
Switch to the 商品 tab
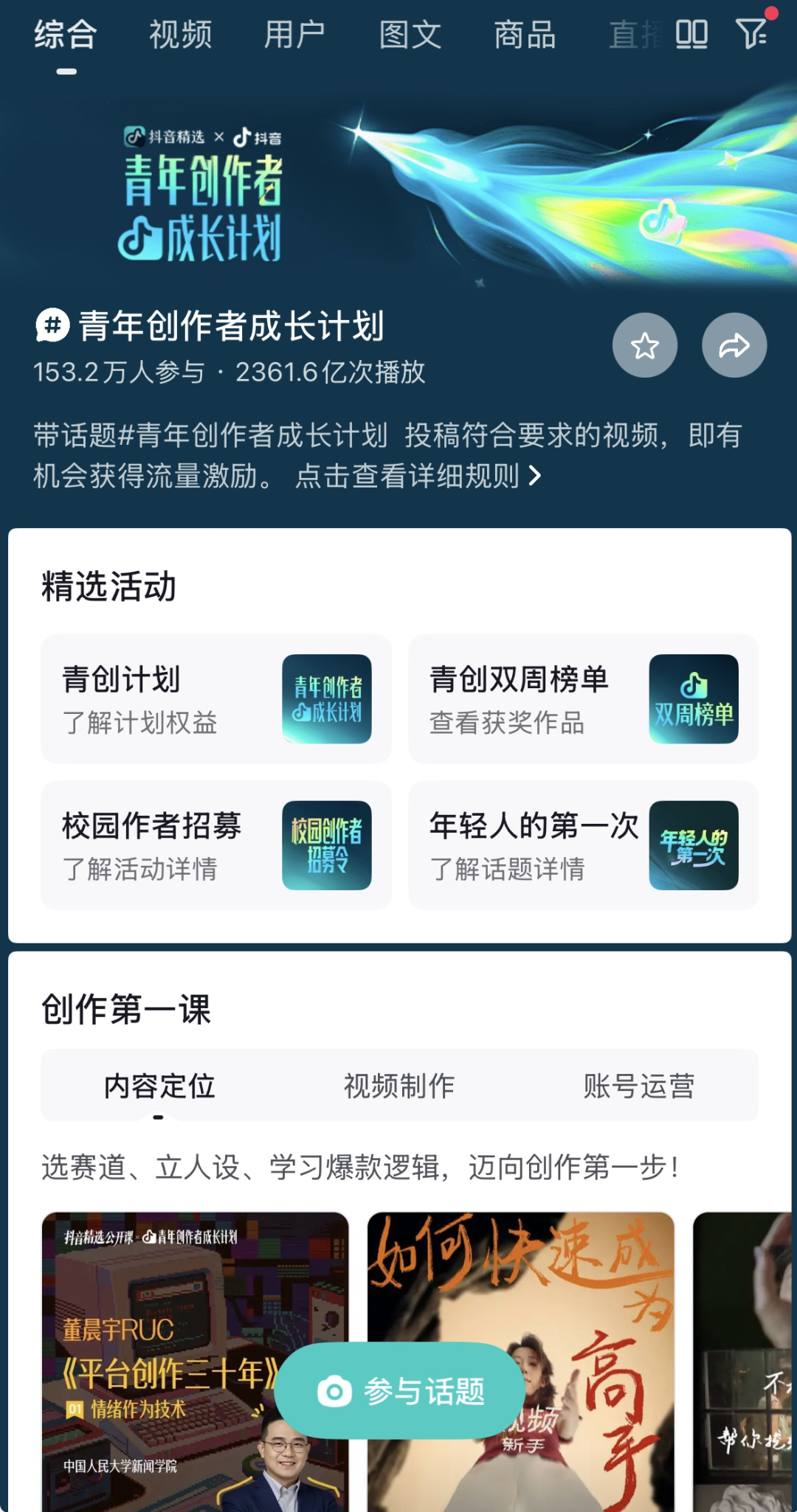click(x=525, y=35)
